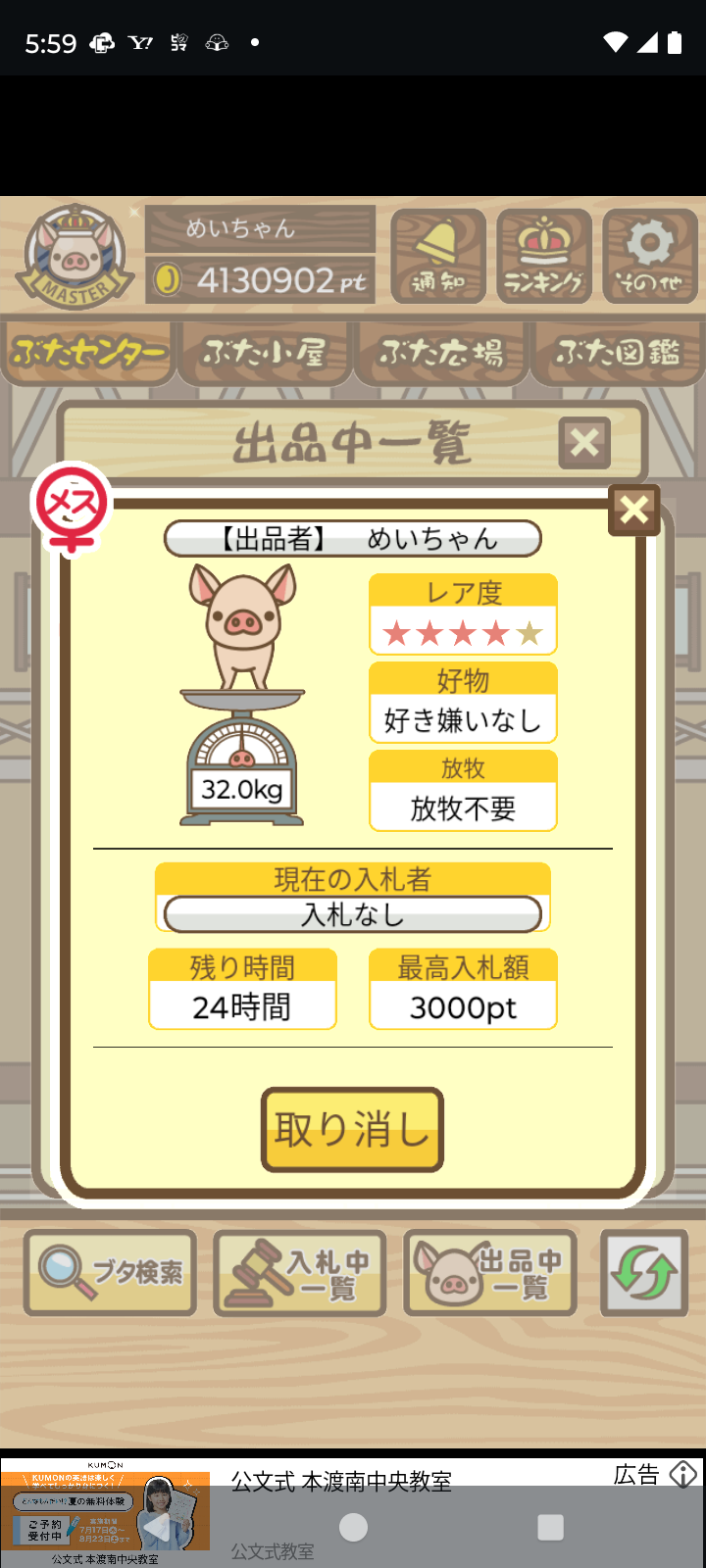Switch to ぶた広場 tab
This screenshot has width=706, height=1568.
click(441, 352)
